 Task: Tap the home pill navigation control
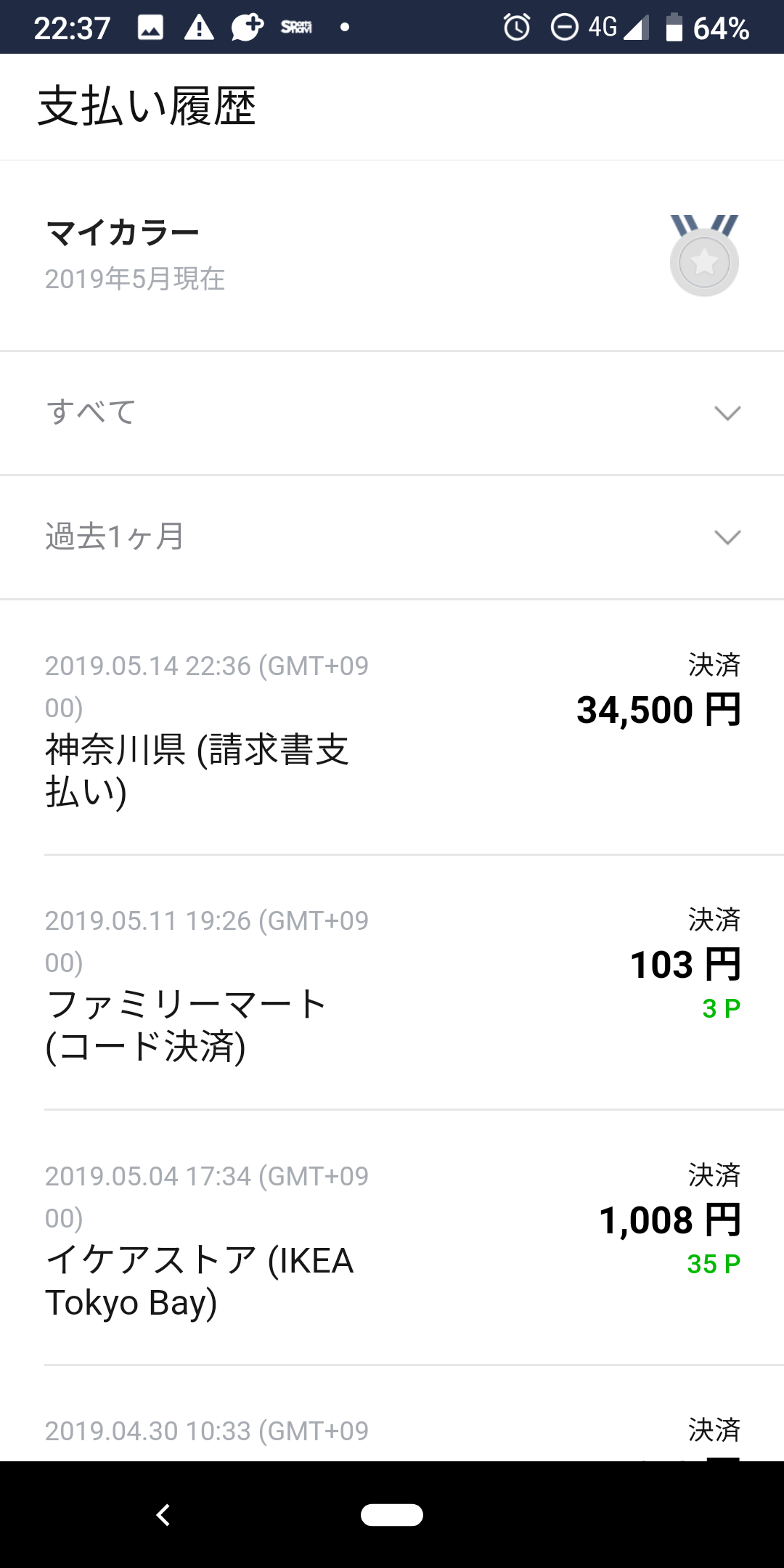(x=392, y=1515)
